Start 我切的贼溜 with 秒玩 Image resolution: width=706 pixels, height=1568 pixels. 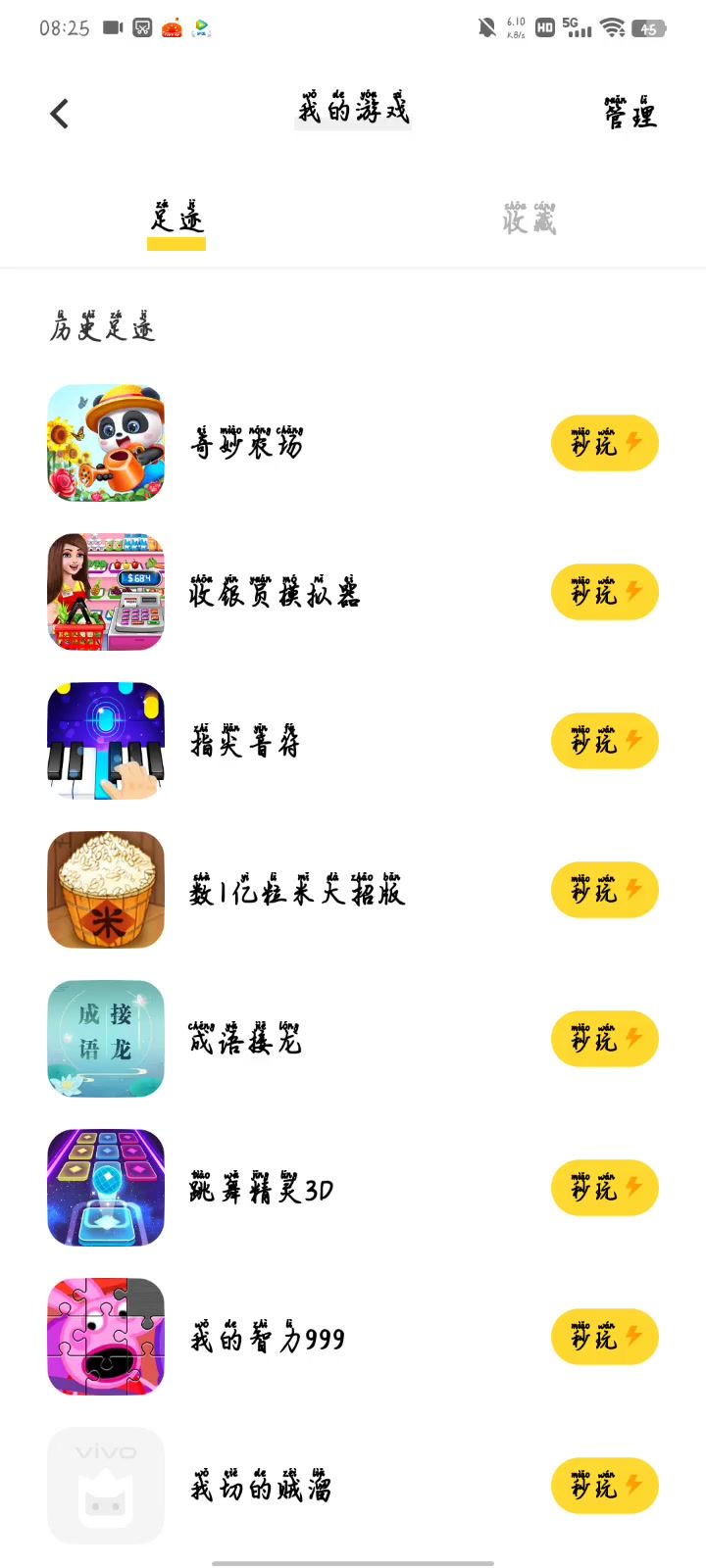click(604, 1487)
